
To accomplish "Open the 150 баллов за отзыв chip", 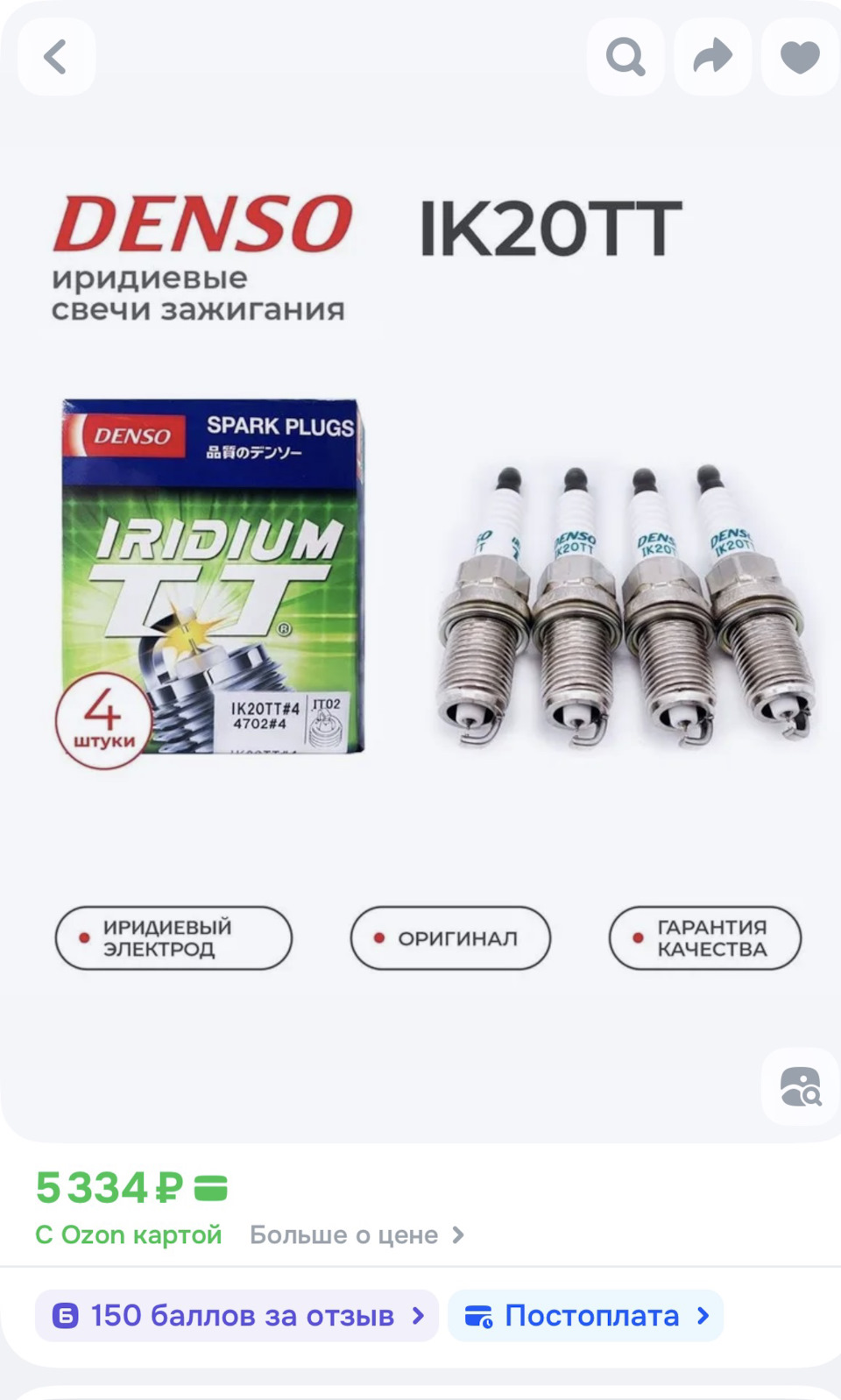I will (237, 1316).
